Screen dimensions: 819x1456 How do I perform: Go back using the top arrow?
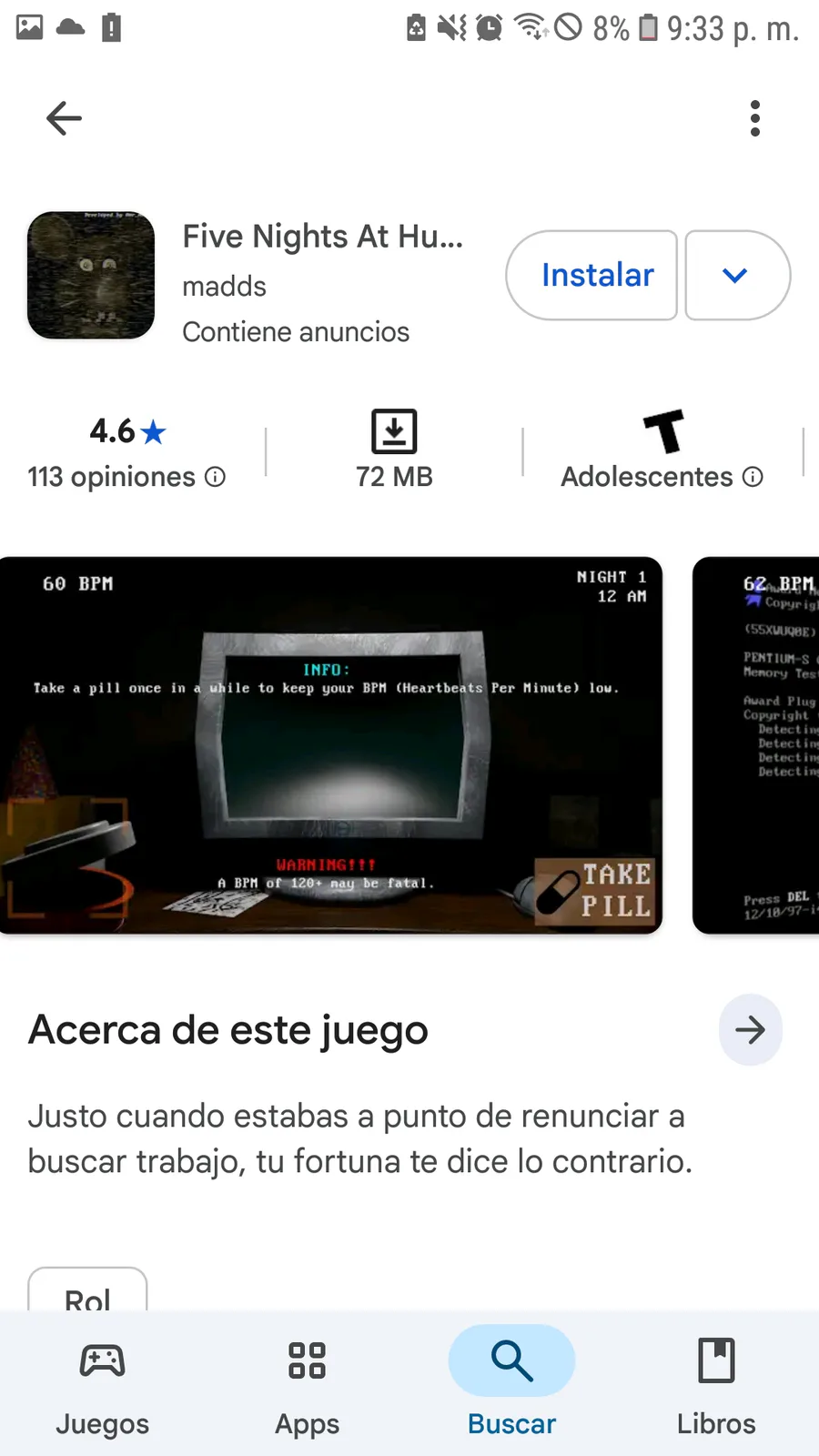[x=64, y=118]
